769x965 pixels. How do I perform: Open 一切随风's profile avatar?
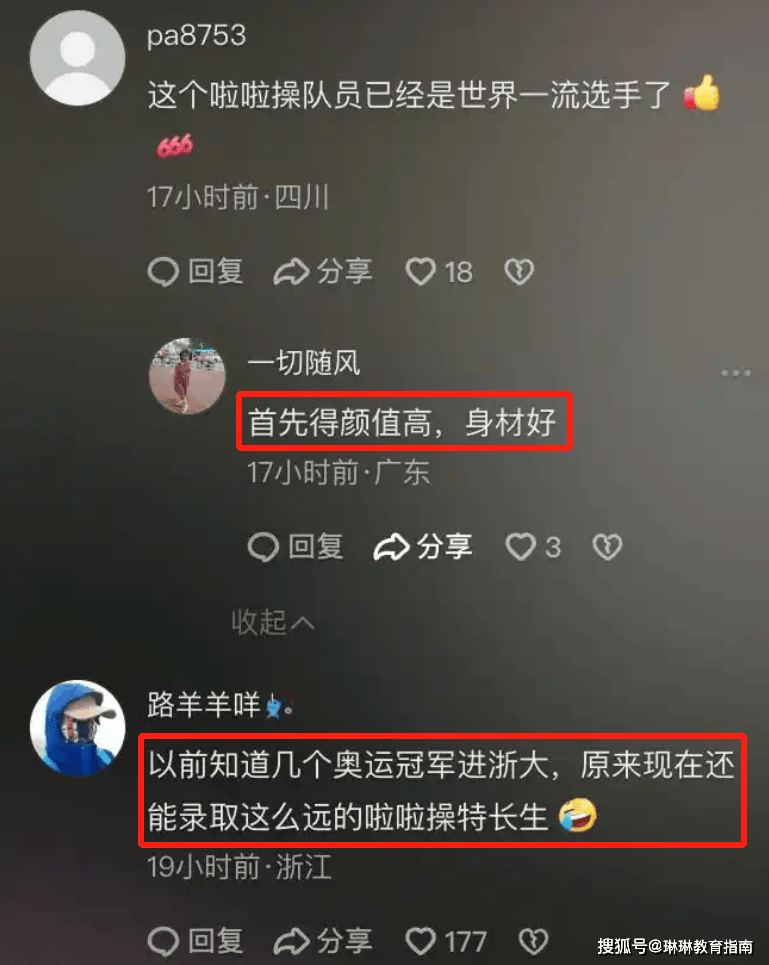186,375
